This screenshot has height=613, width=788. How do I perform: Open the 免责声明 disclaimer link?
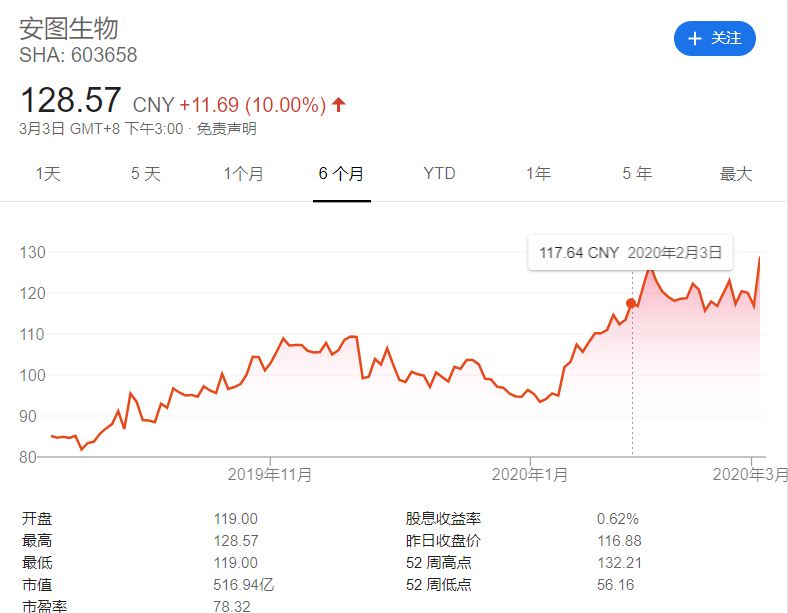point(226,129)
